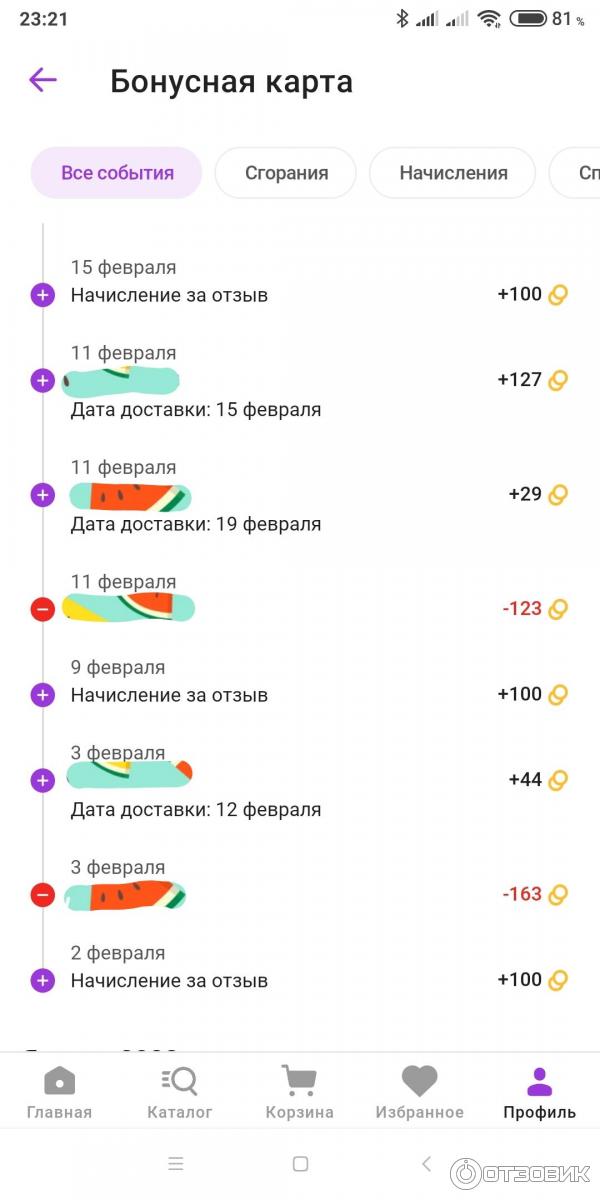Open the Профиль tab
600x1200 pixels.
point(539,1092)
